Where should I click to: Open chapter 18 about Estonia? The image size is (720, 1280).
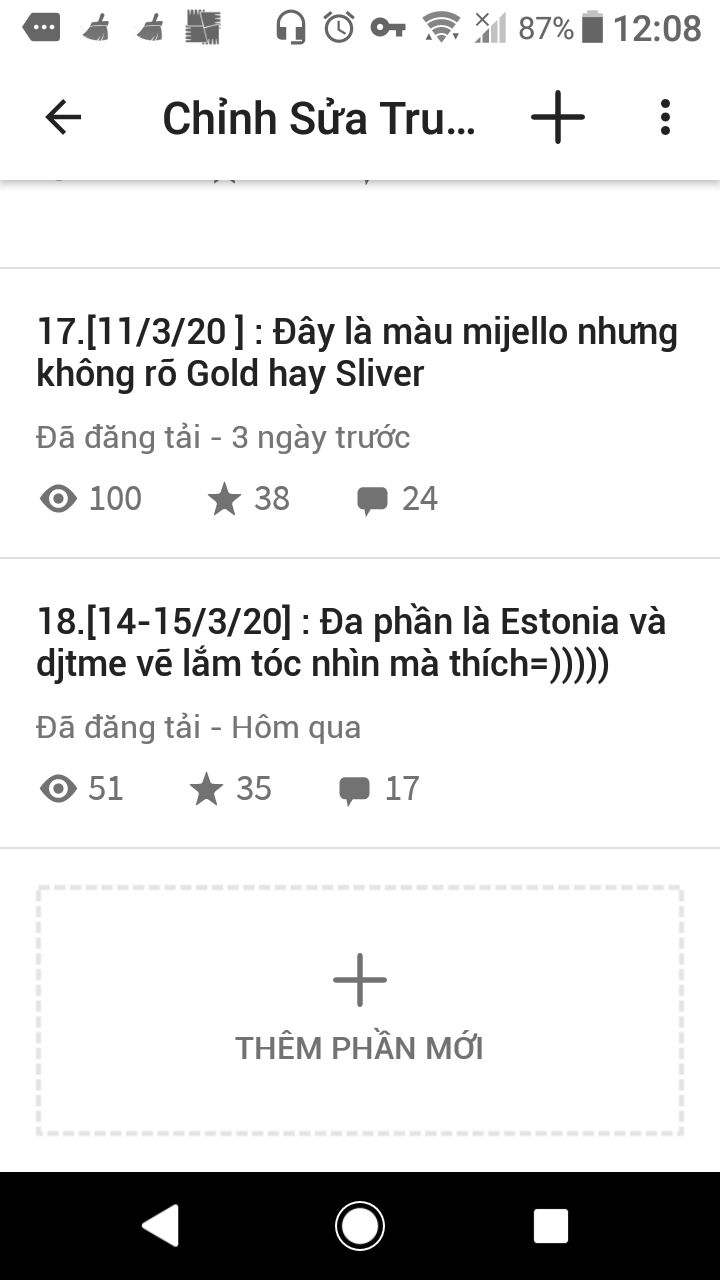351,642
